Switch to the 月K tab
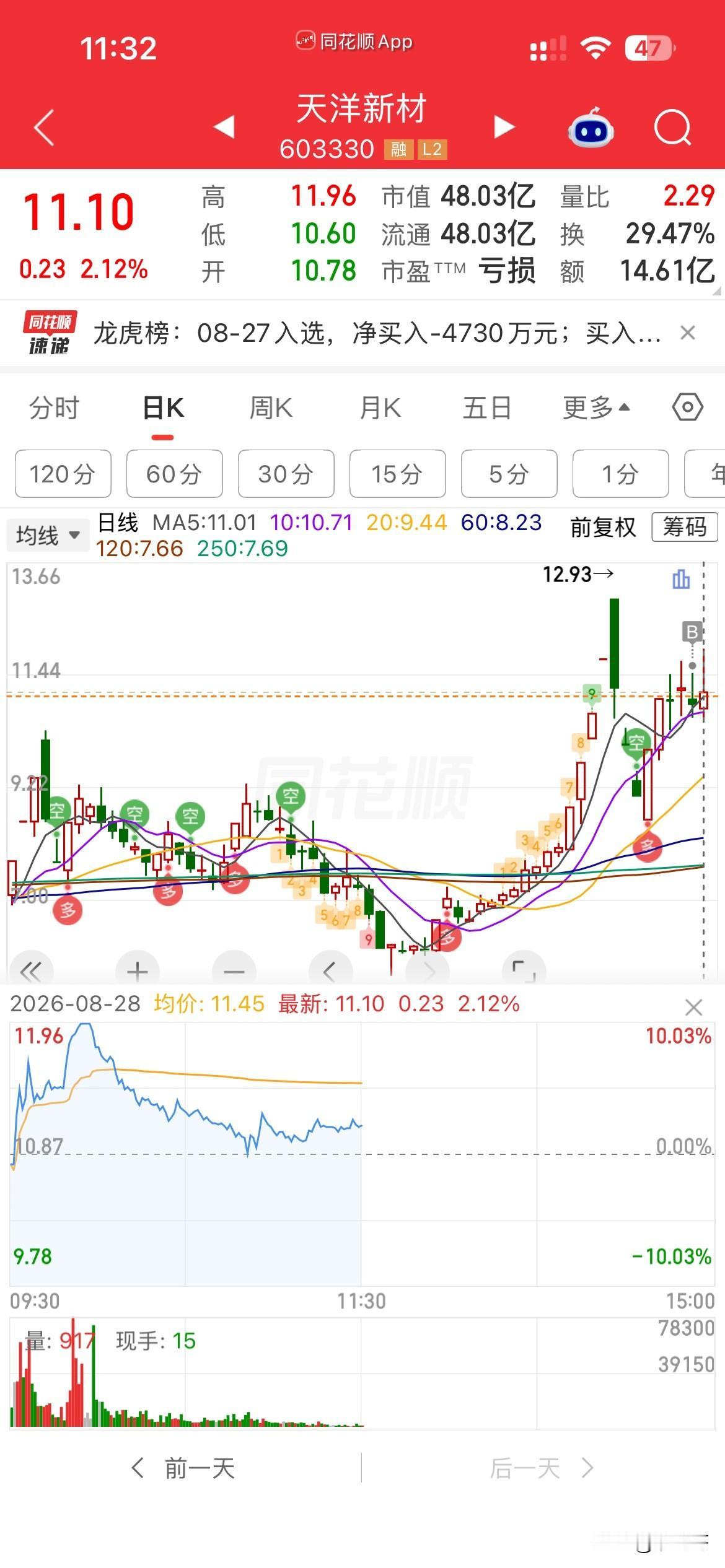The image size is (725, 1568). tap(380, 408)
